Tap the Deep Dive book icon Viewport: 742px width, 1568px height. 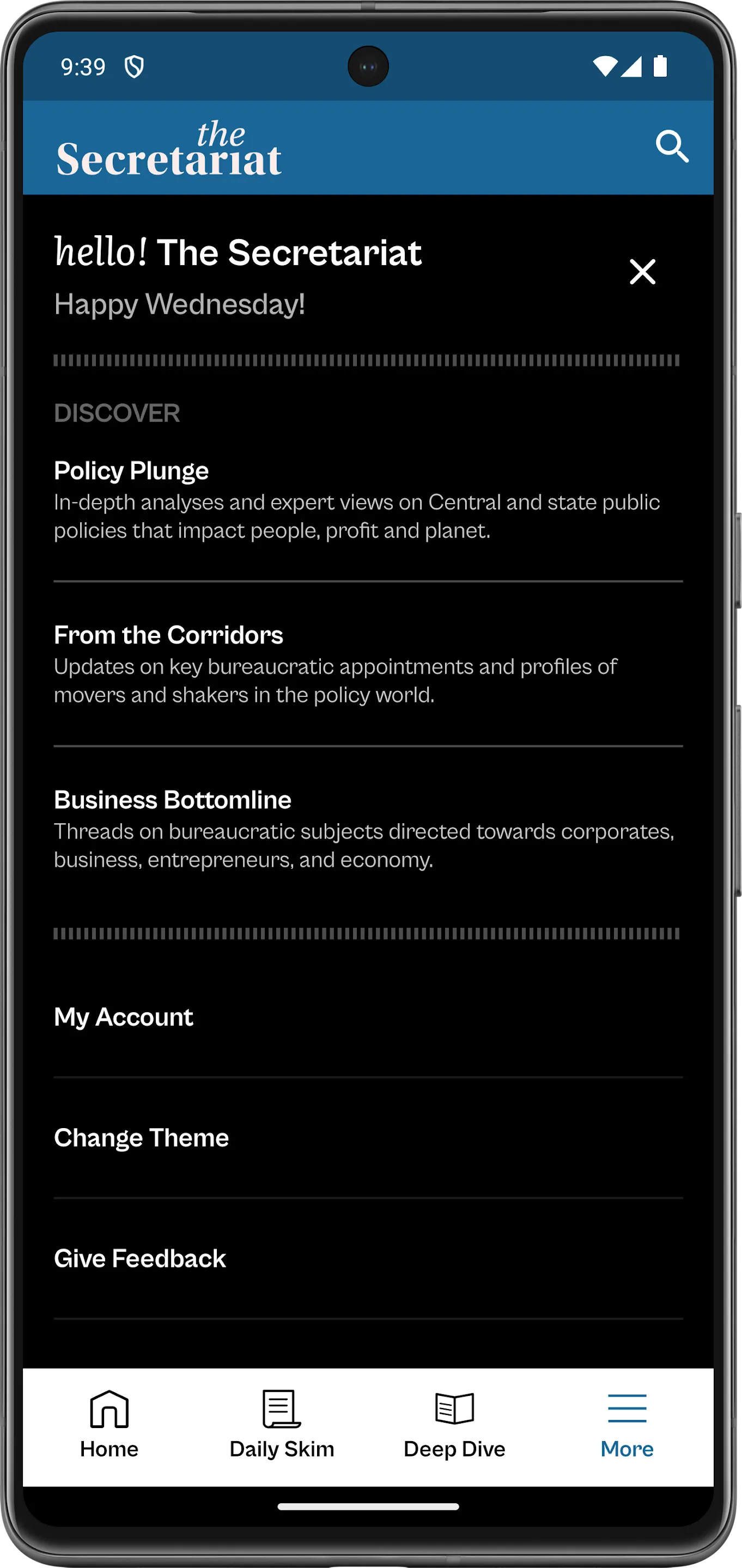[x=454, y=1408]
